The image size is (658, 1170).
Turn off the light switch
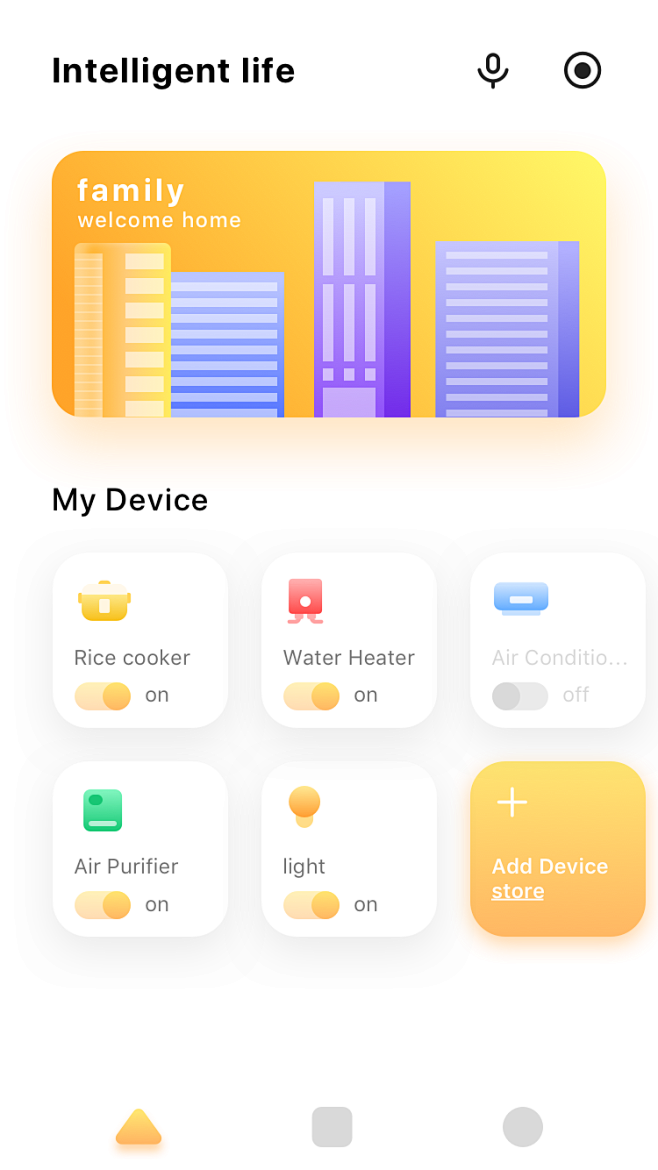pyautogui.click(x=312, y=905)
